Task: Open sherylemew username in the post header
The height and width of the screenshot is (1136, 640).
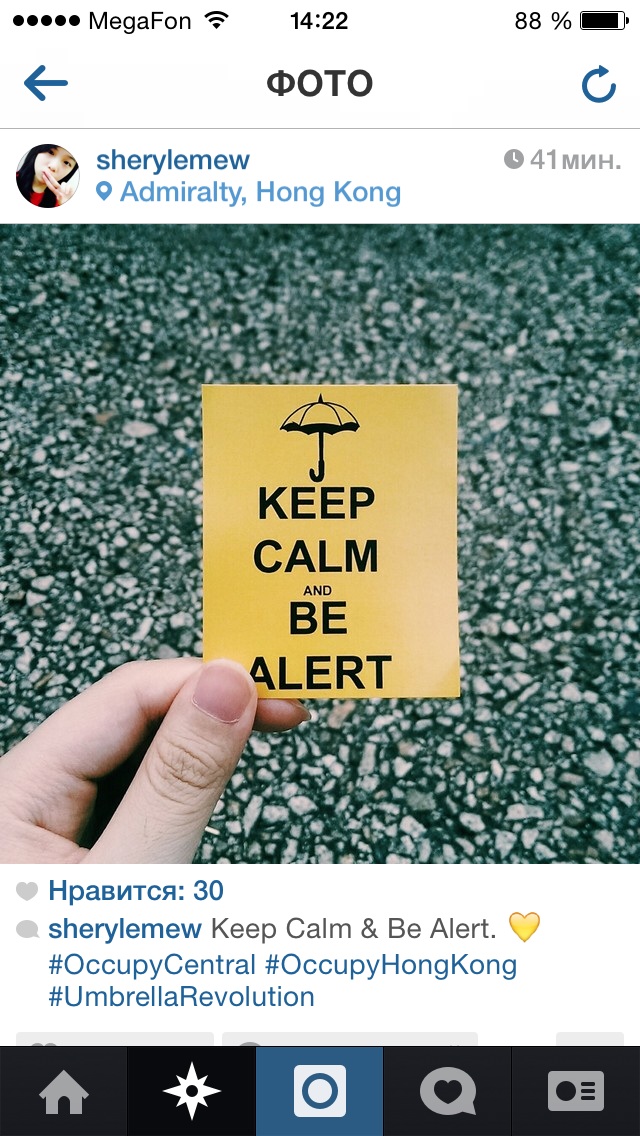Action: [172, 160]
